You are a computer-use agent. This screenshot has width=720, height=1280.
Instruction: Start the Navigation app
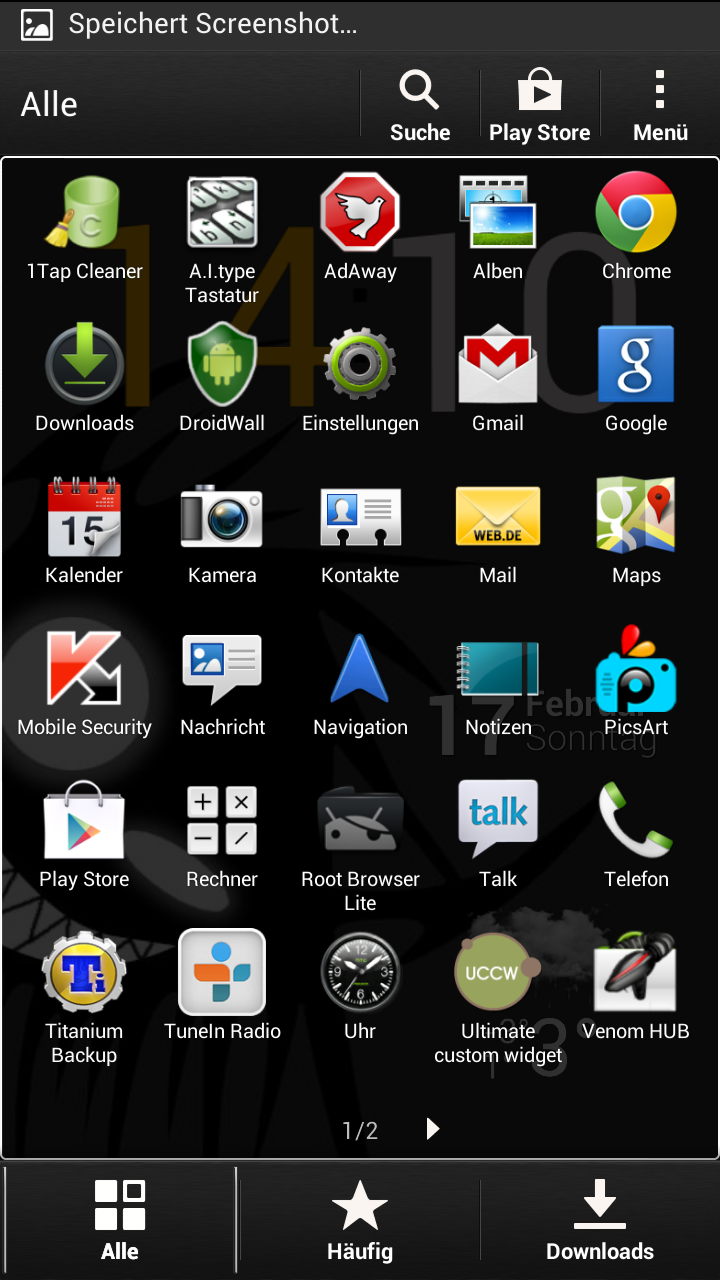tap(360, 685)
